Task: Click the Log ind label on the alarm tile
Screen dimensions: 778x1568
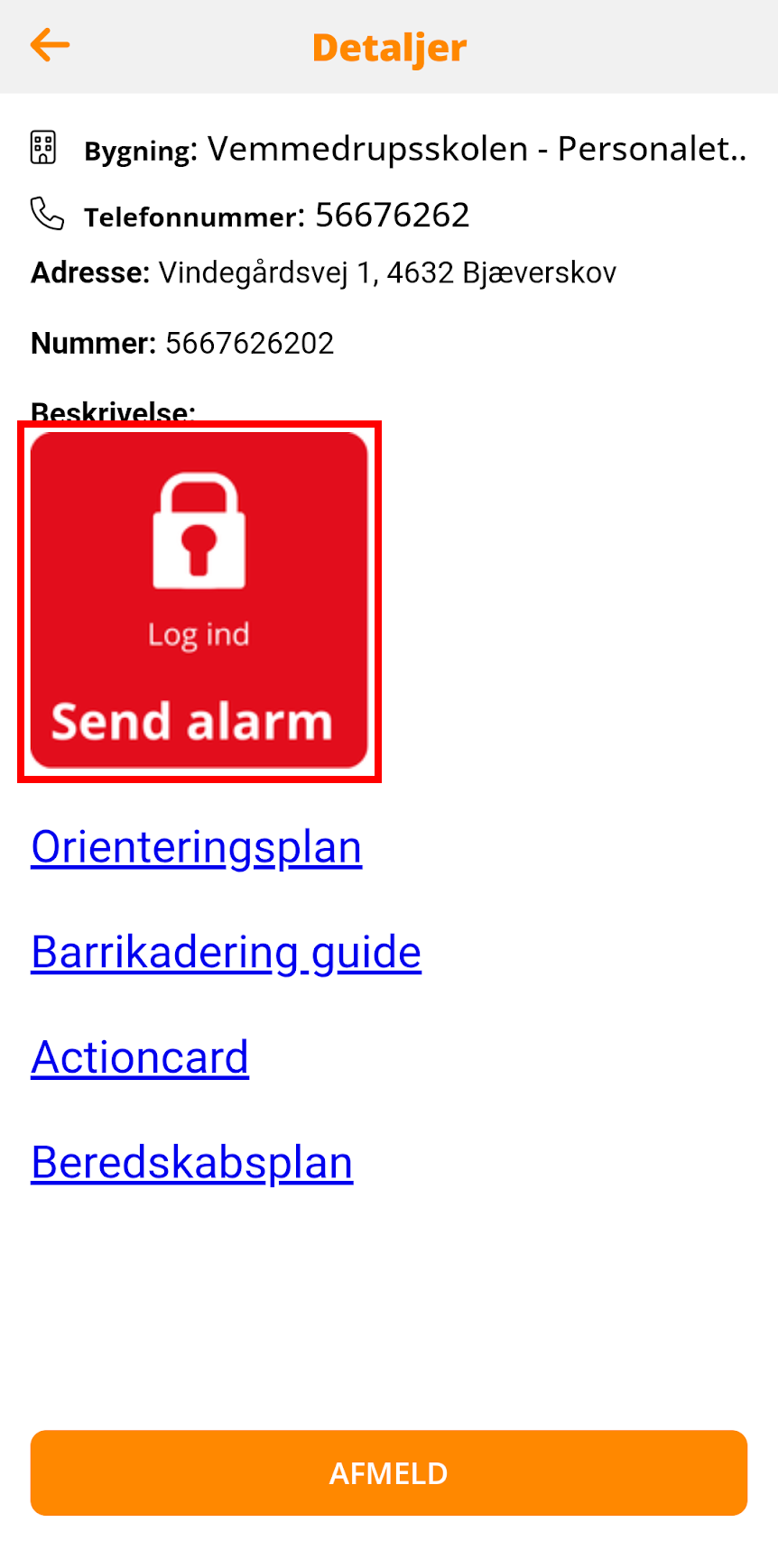Action: [199, 634]
